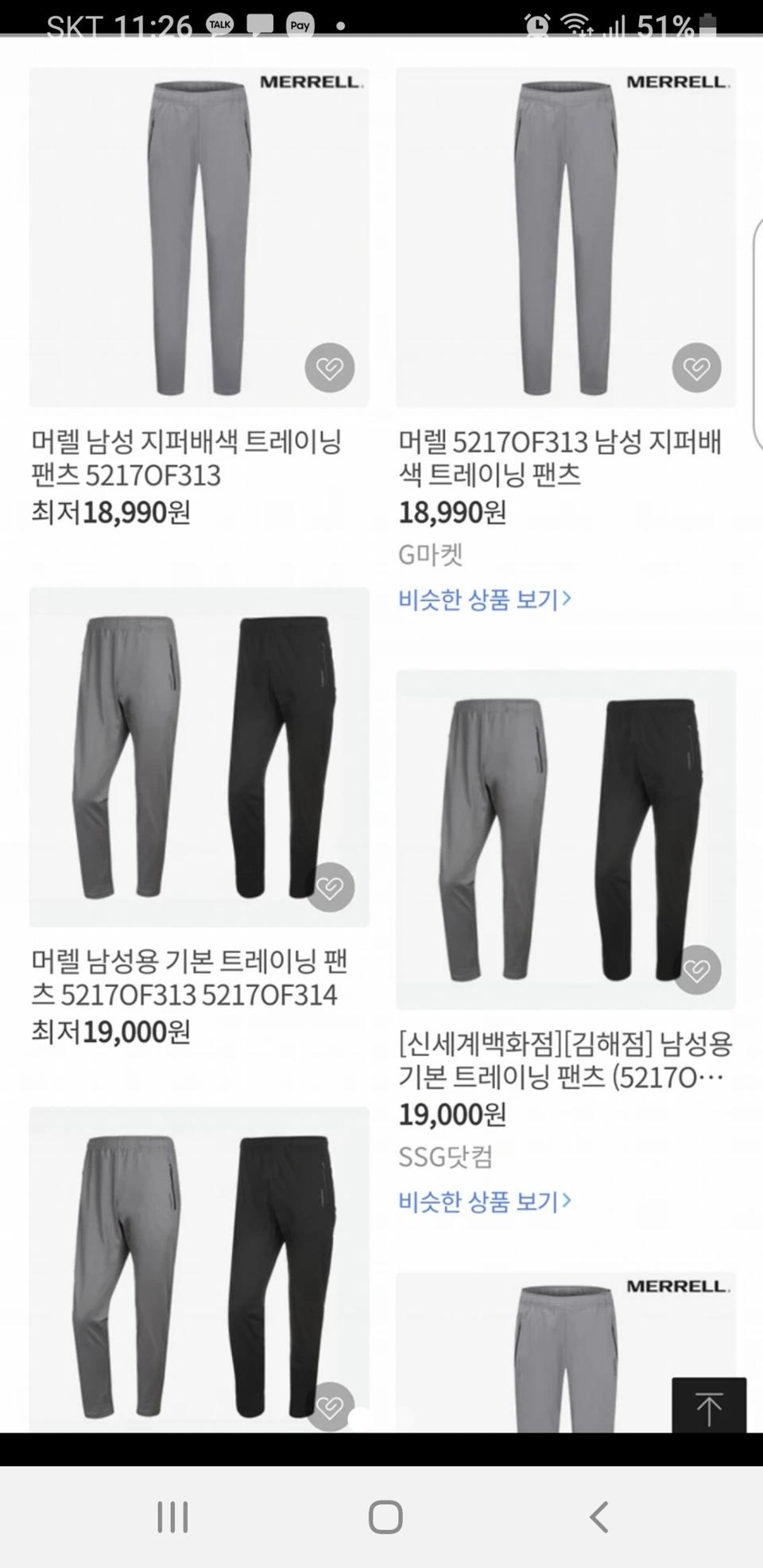Tap the alarm clock status icon
This screenshot has width=763, height=1568.
click(537, 25)
